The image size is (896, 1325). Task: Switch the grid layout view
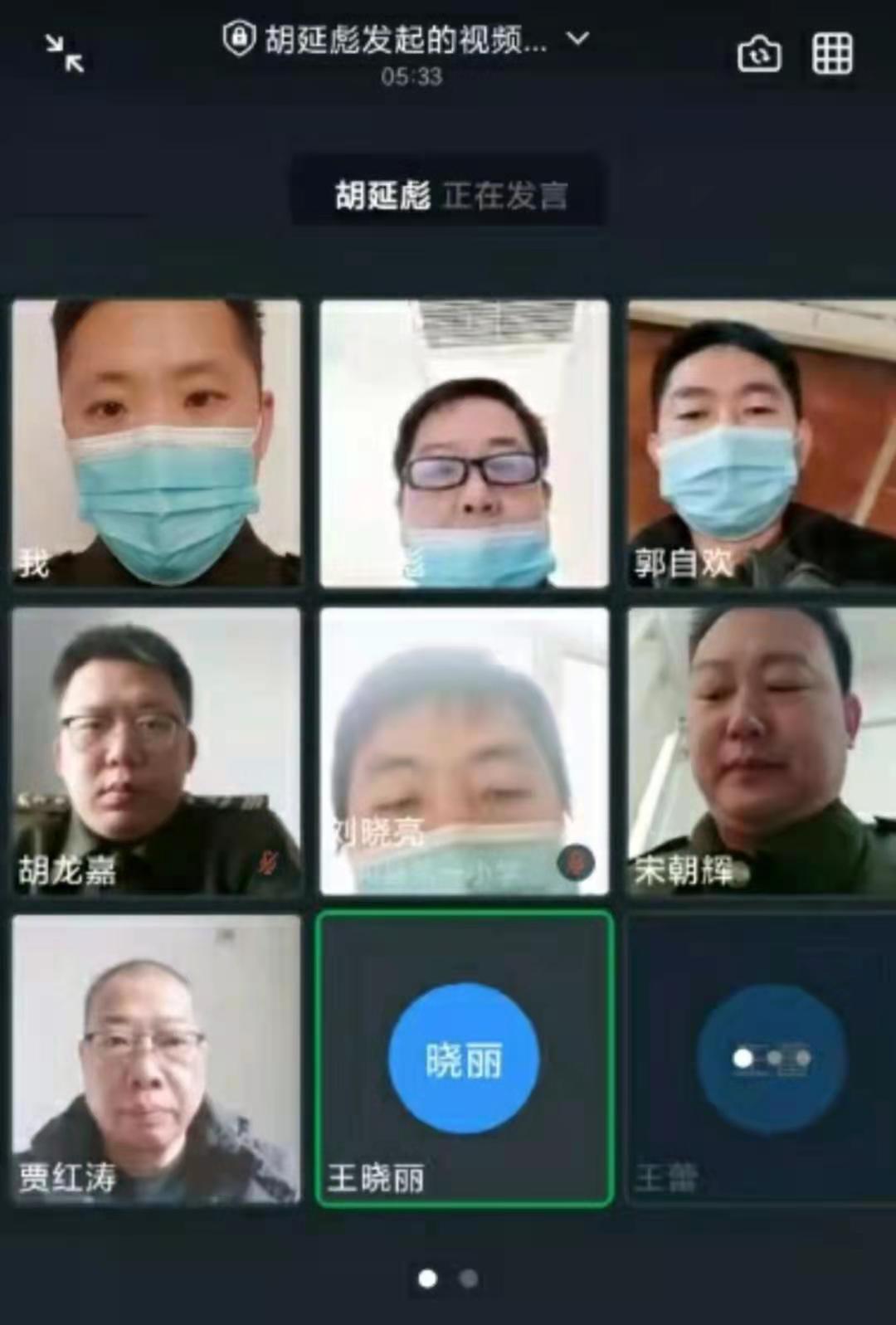831,55
